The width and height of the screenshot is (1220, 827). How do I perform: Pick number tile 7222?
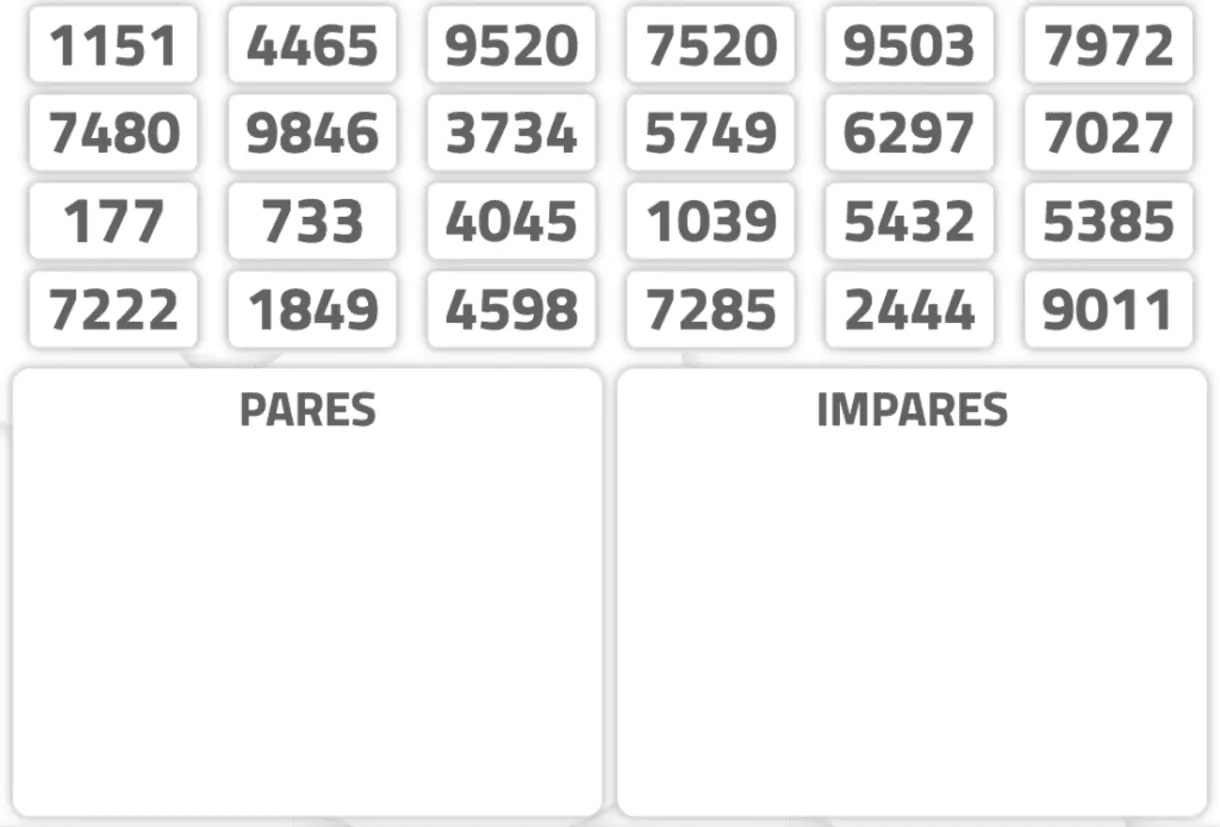click(x=113, y=309)
